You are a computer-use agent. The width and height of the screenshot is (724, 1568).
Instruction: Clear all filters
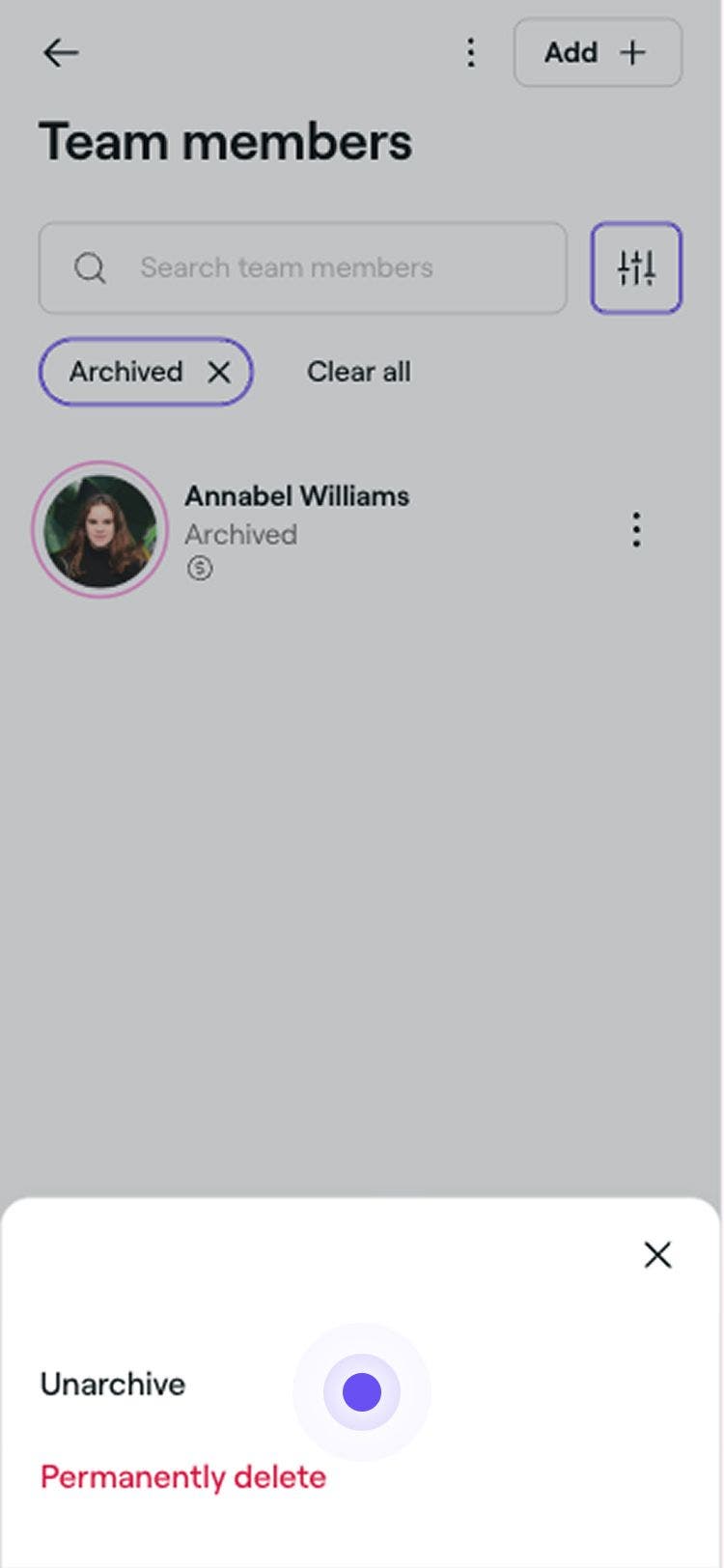[x=359, y=372]
